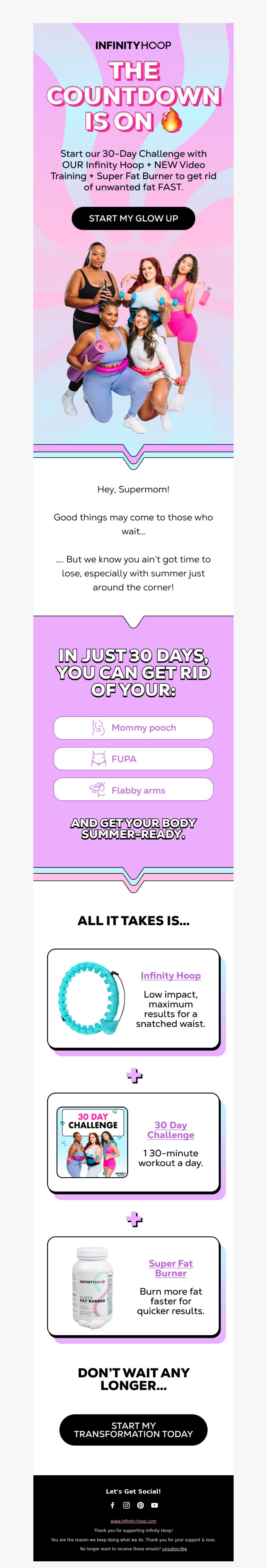Image resolution: width=267 pixels, height=1568 pixels.
Task: Open the Instagram icon in the footer
Action: point(126,1505)
